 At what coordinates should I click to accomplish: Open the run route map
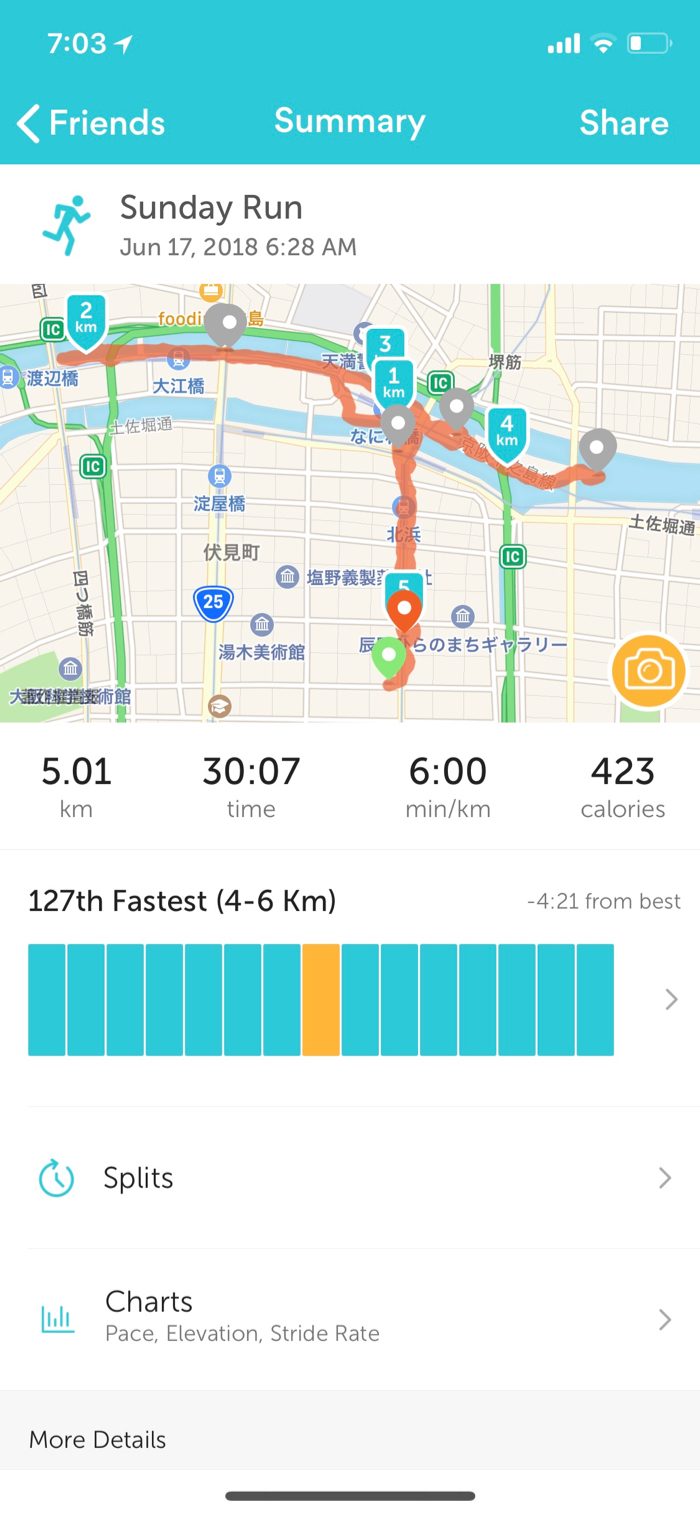300,520
